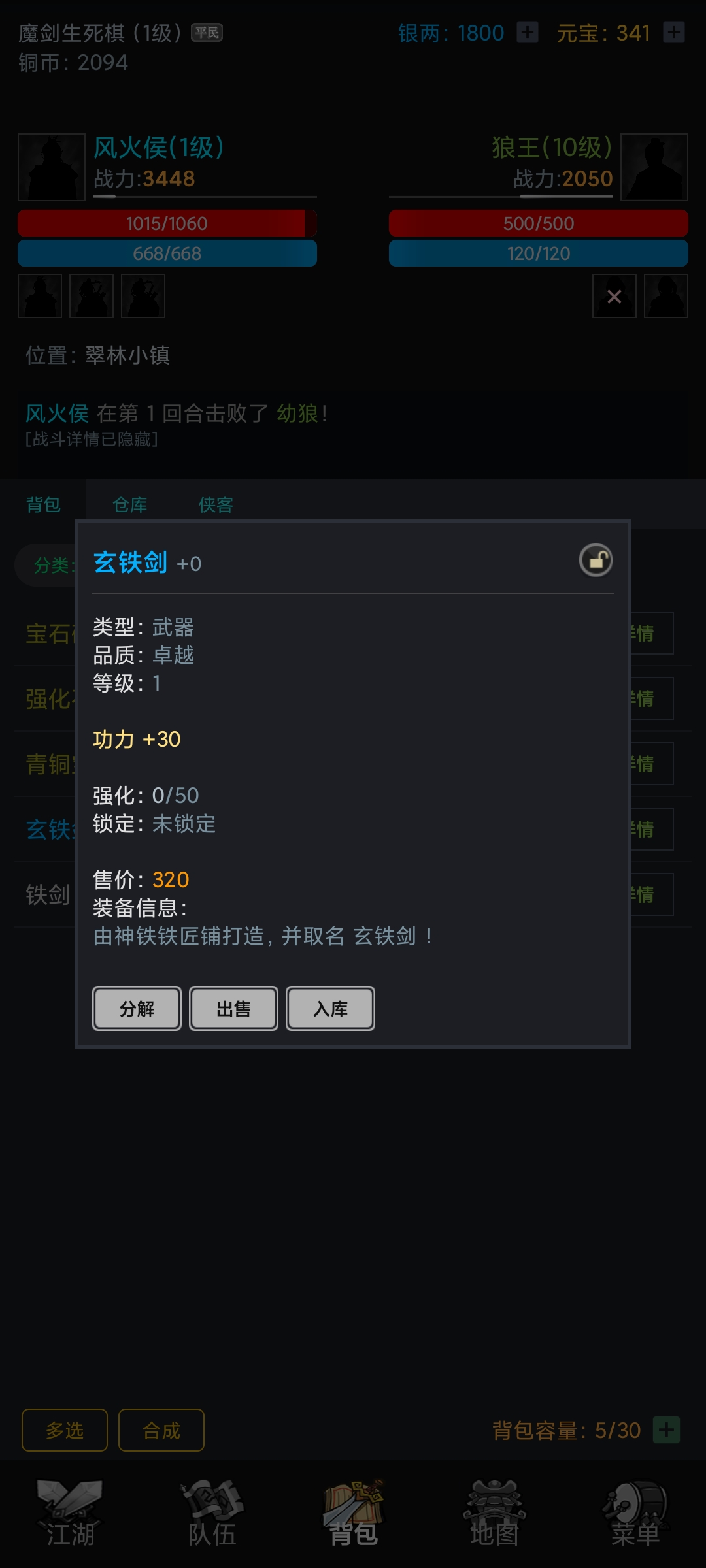This screenshot has width=706, height=1568.
Task: Switch to the 仓库 warehouse tab
Action: pyautogui.click(x=129, y=504)
